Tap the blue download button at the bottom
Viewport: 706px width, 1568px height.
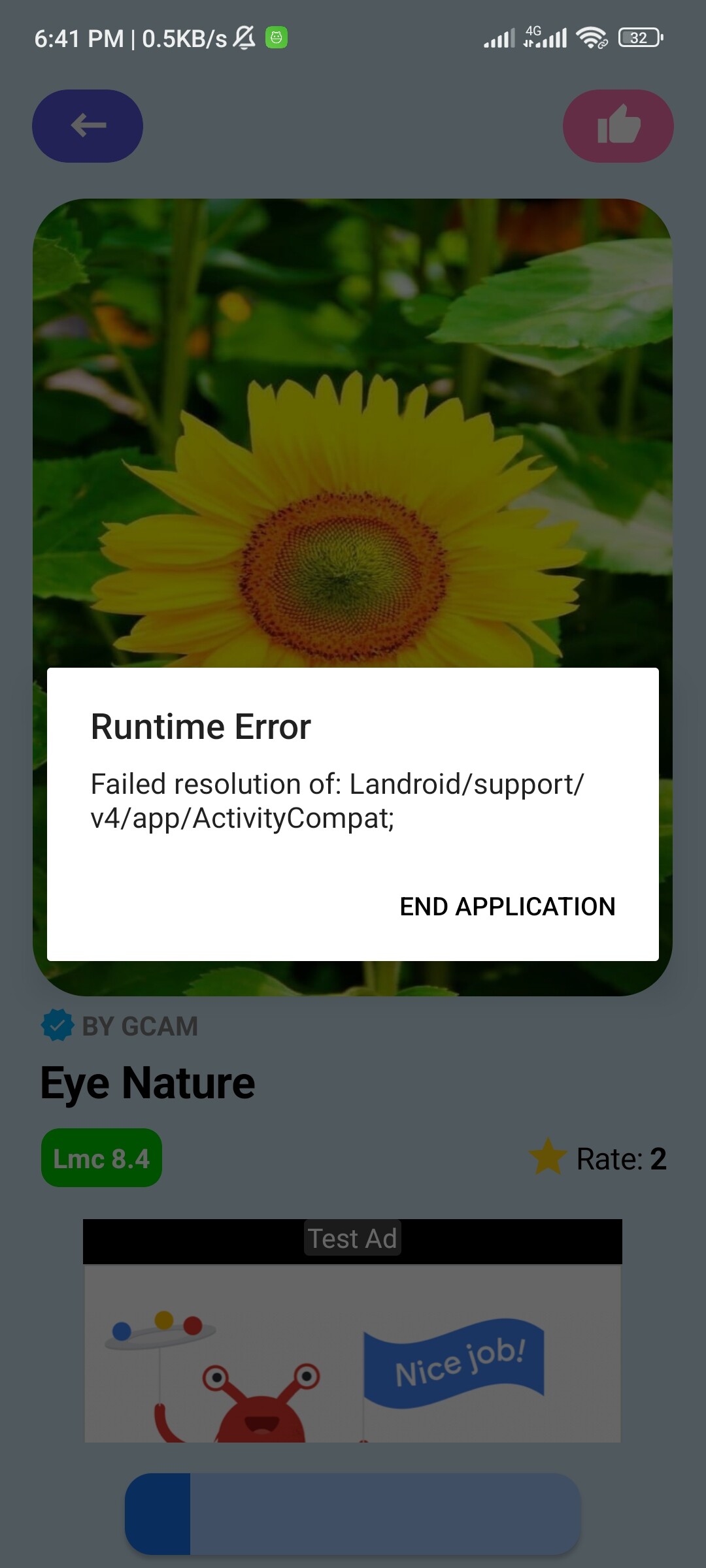[x=352, y=1513]
